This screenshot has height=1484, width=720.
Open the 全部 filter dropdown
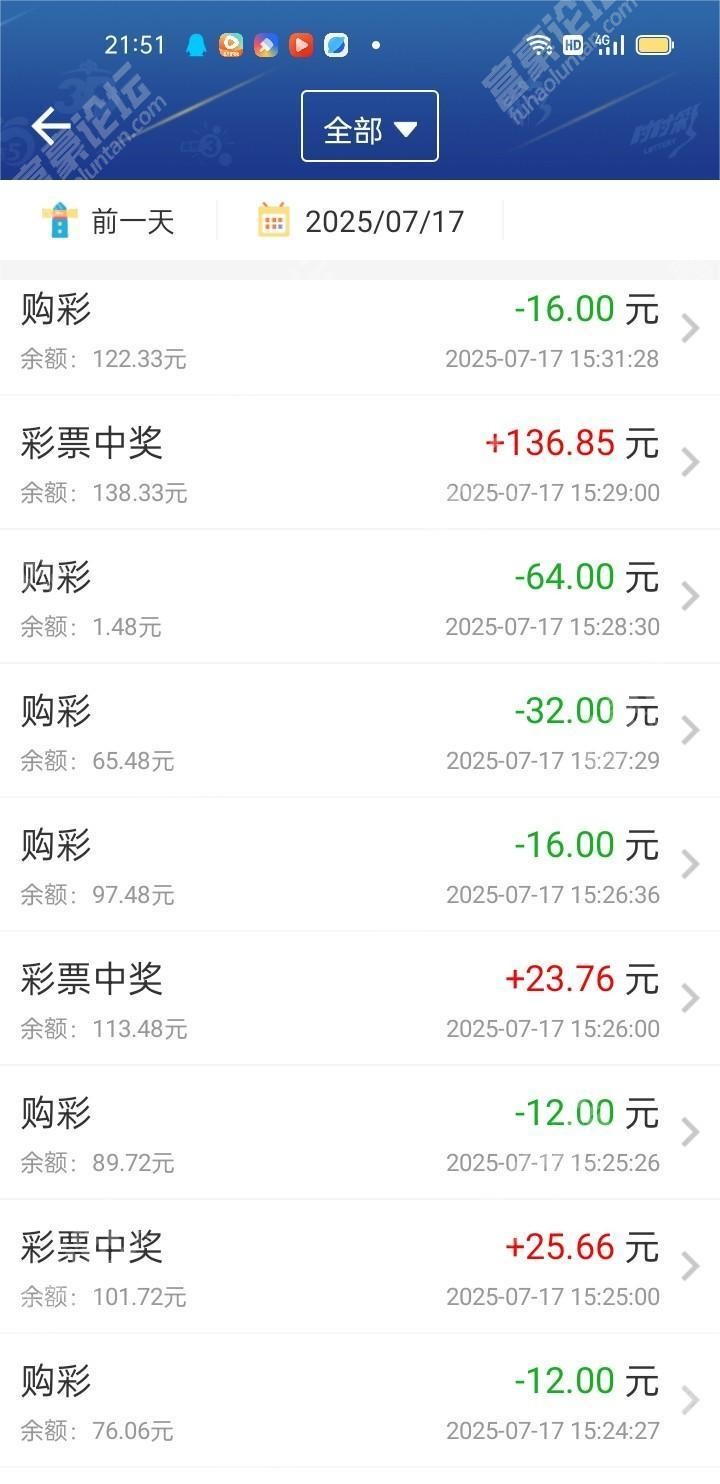pos(370,126)
